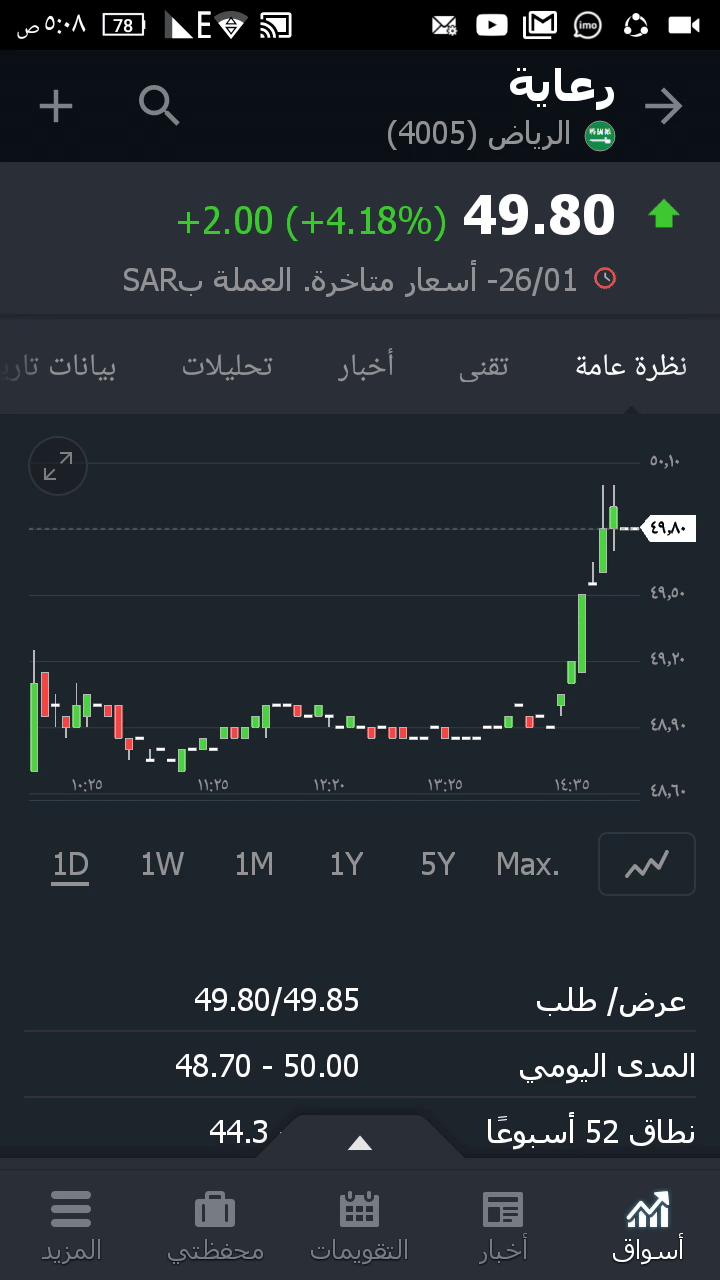Open محفظتي portfolio tab
This screenshot has height=1280, width=720.
pos(215,1225)
